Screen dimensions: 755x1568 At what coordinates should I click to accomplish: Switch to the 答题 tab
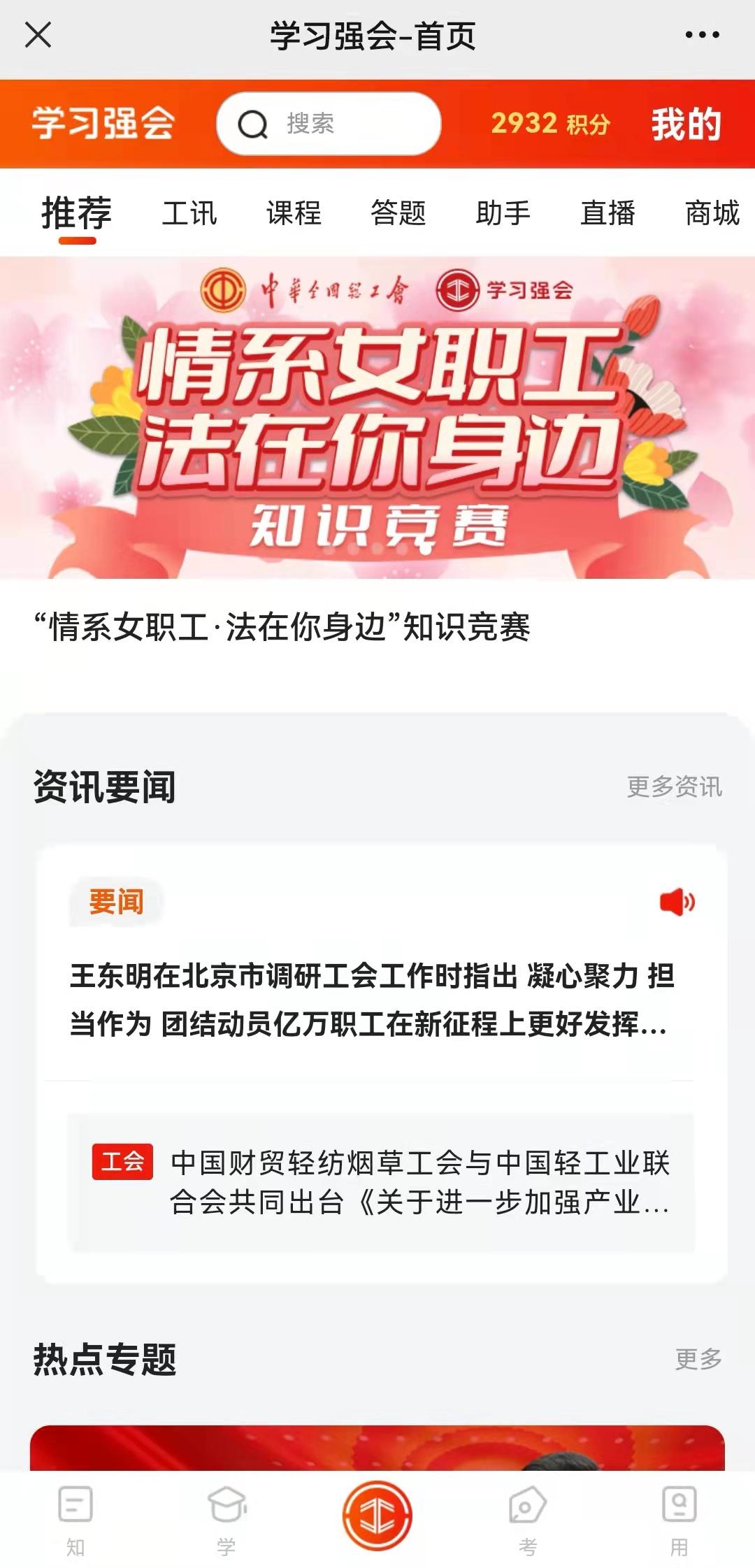[x=398, y=213]
